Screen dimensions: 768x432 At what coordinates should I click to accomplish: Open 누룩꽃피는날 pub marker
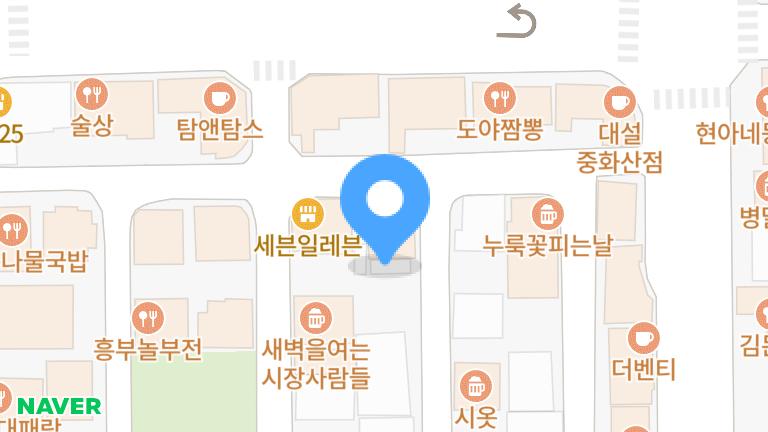pyautogui.click(x=546, y=213)
